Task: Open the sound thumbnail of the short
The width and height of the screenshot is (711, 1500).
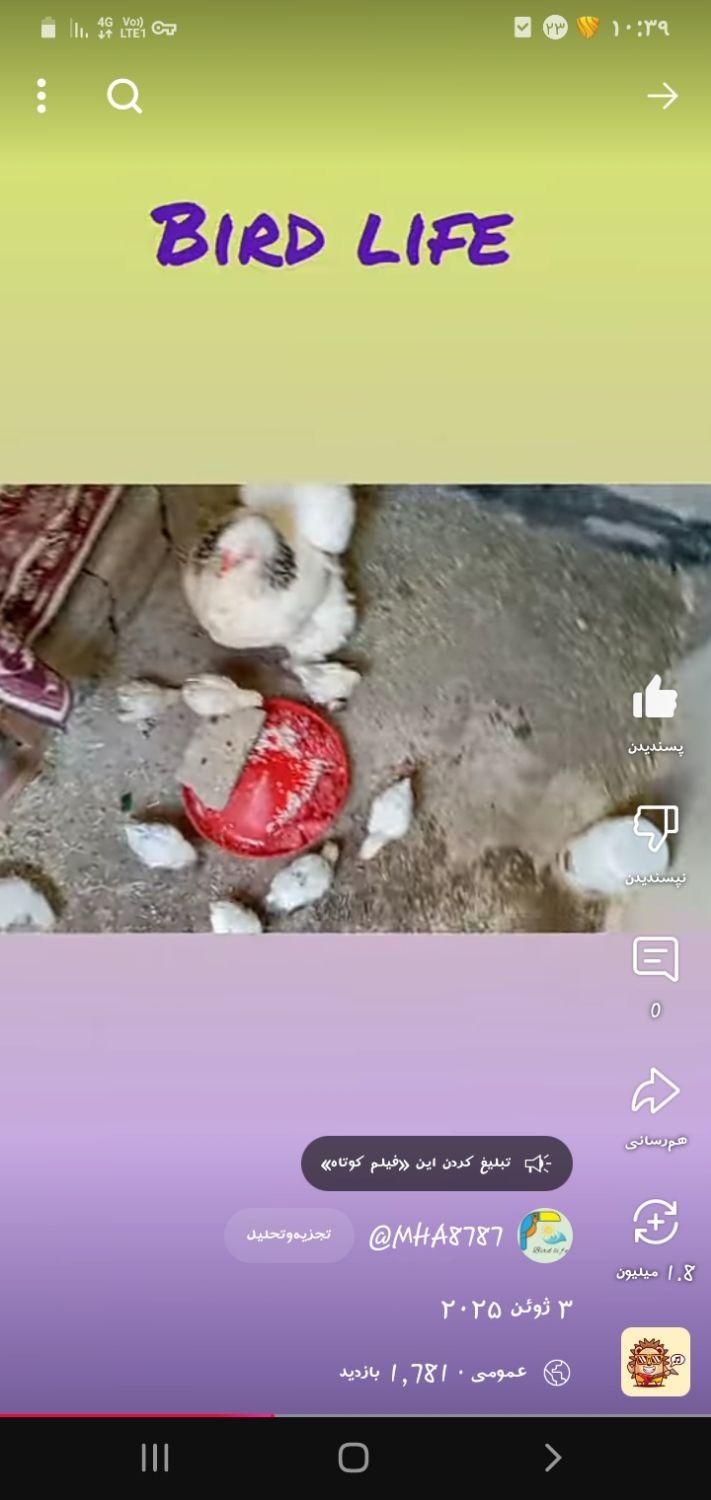Action: point(655,1361)
